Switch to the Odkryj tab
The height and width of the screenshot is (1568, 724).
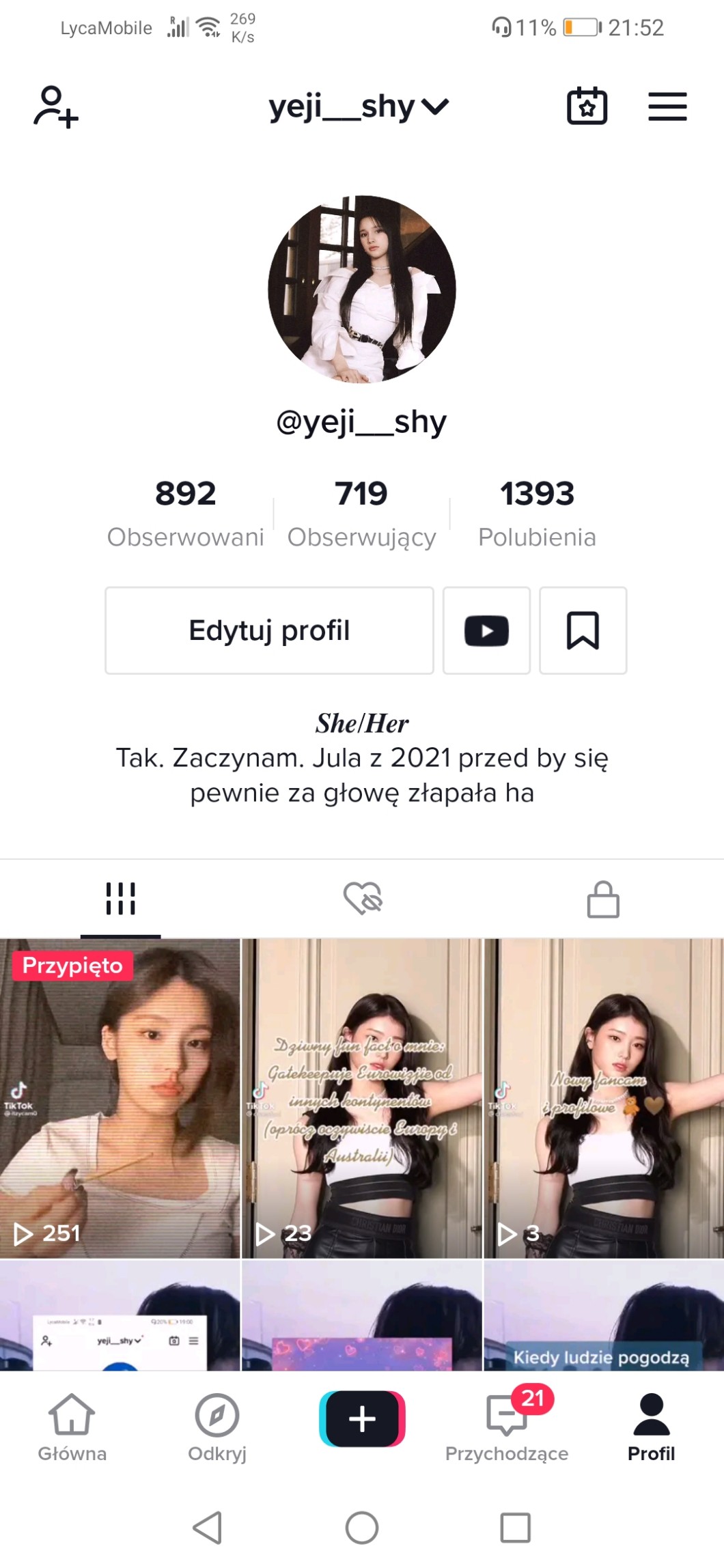(217, 1426)
